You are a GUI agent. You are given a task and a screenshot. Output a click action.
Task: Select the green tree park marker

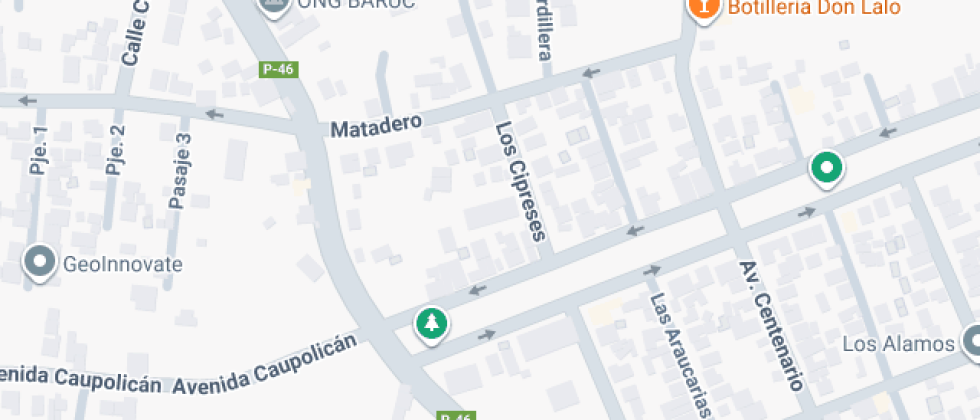click(431, 324)
